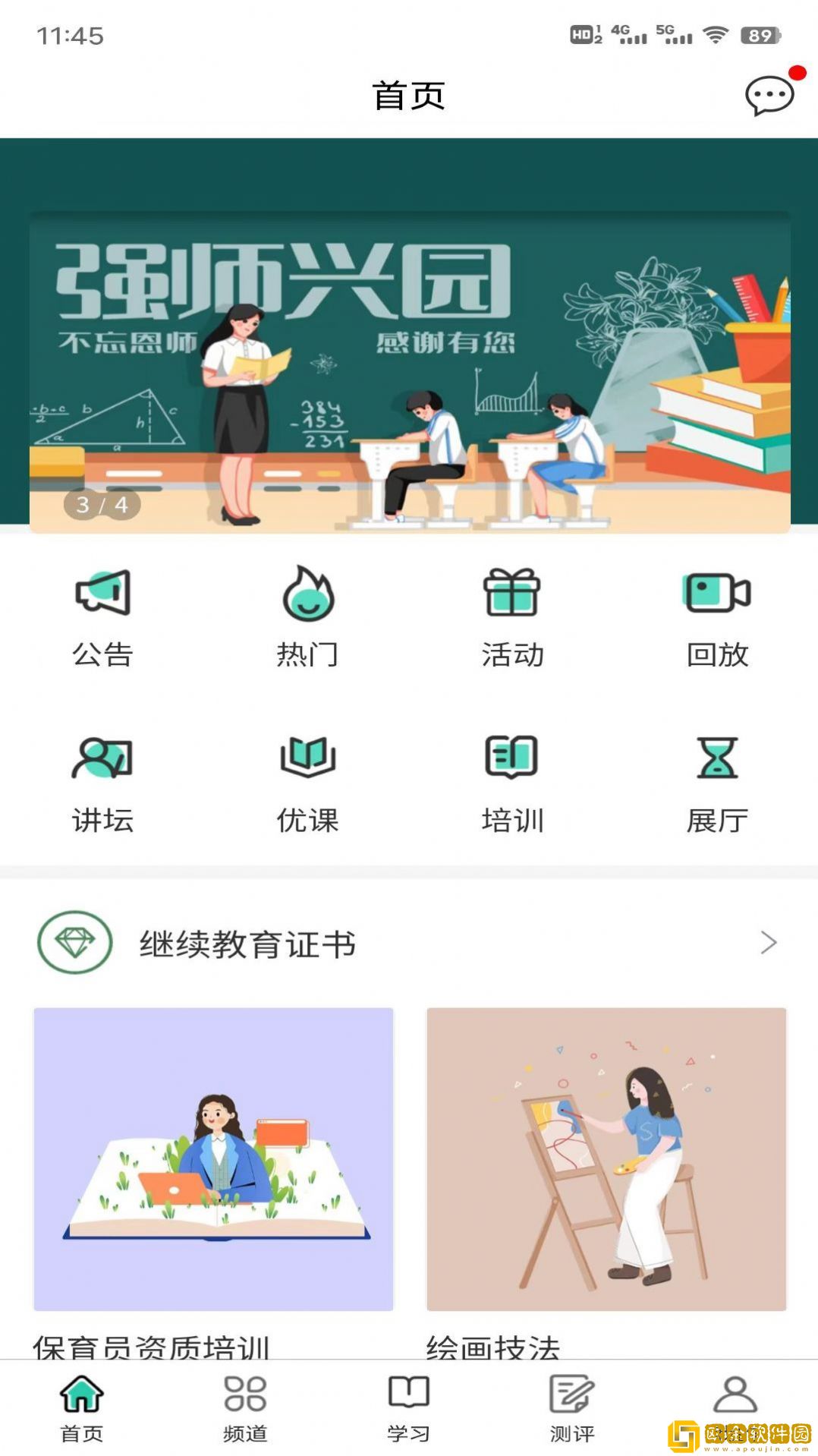Open the 公告 announcements icon
This screenshot has height=1456, width=818.
pos(104,597)
